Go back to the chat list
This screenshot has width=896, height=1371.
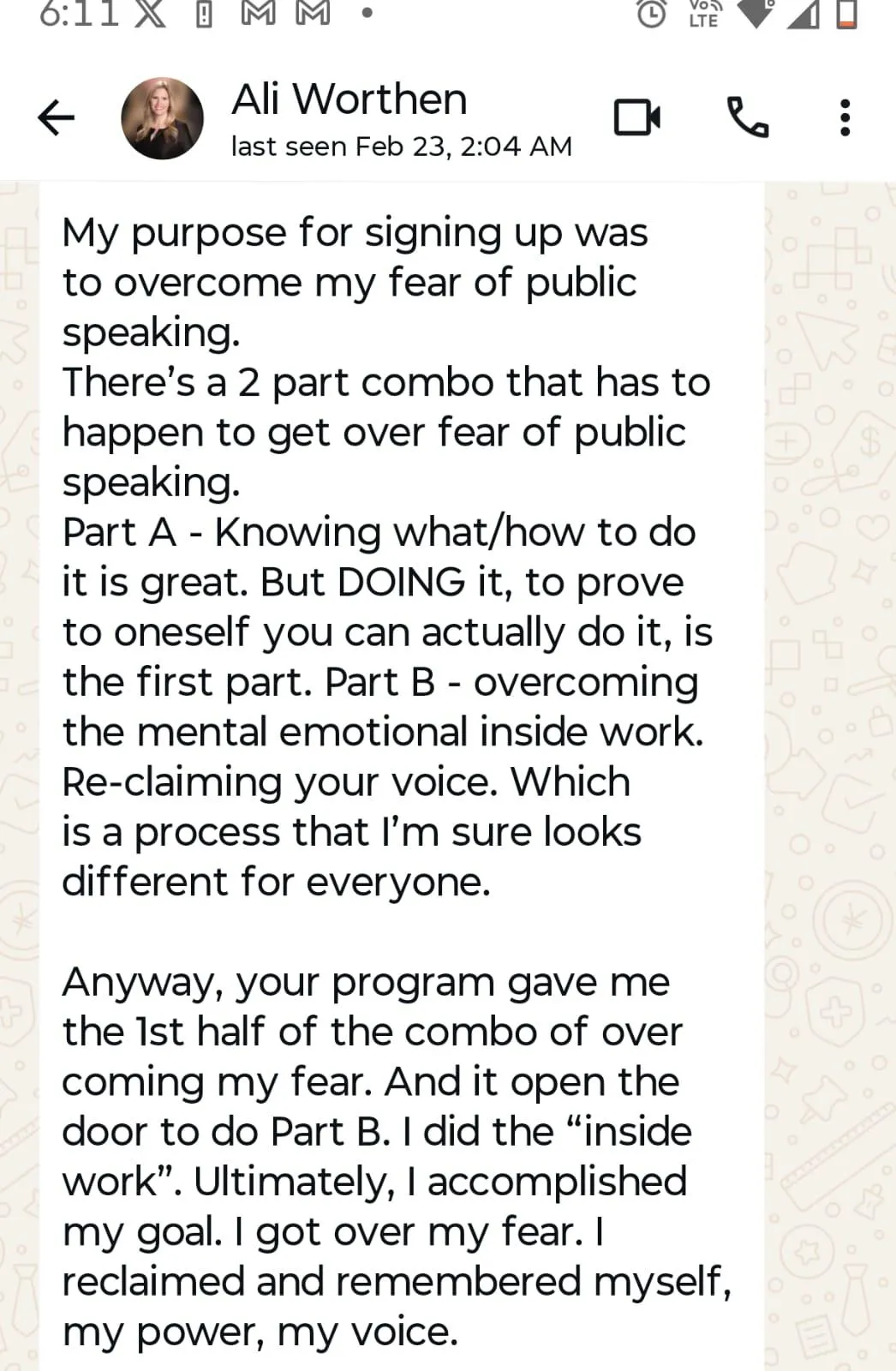pyautogui.click(x=57, y=118)
